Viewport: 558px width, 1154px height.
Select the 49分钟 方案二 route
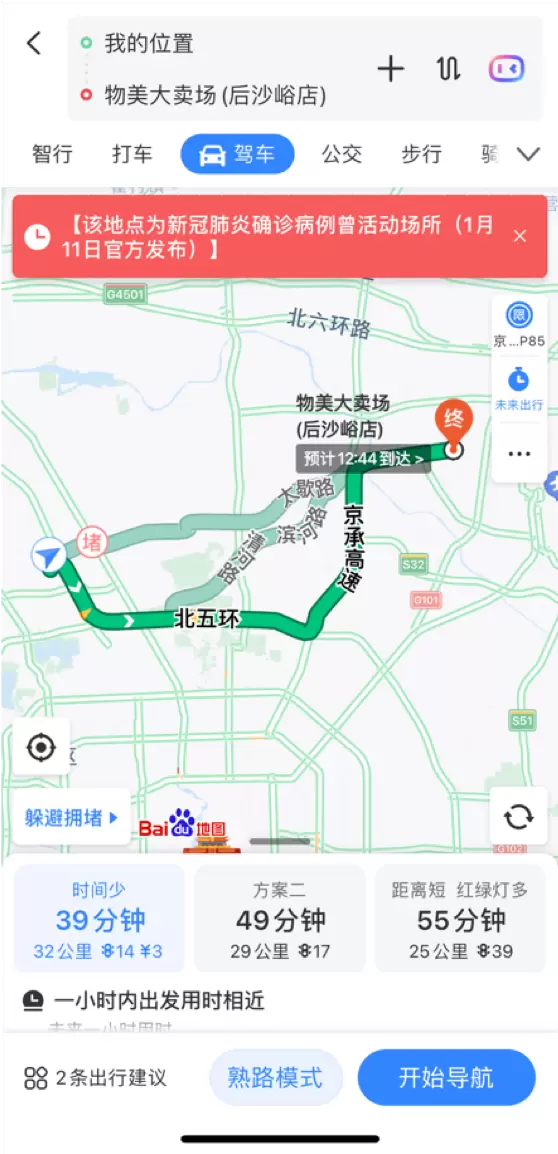[280, 918]
